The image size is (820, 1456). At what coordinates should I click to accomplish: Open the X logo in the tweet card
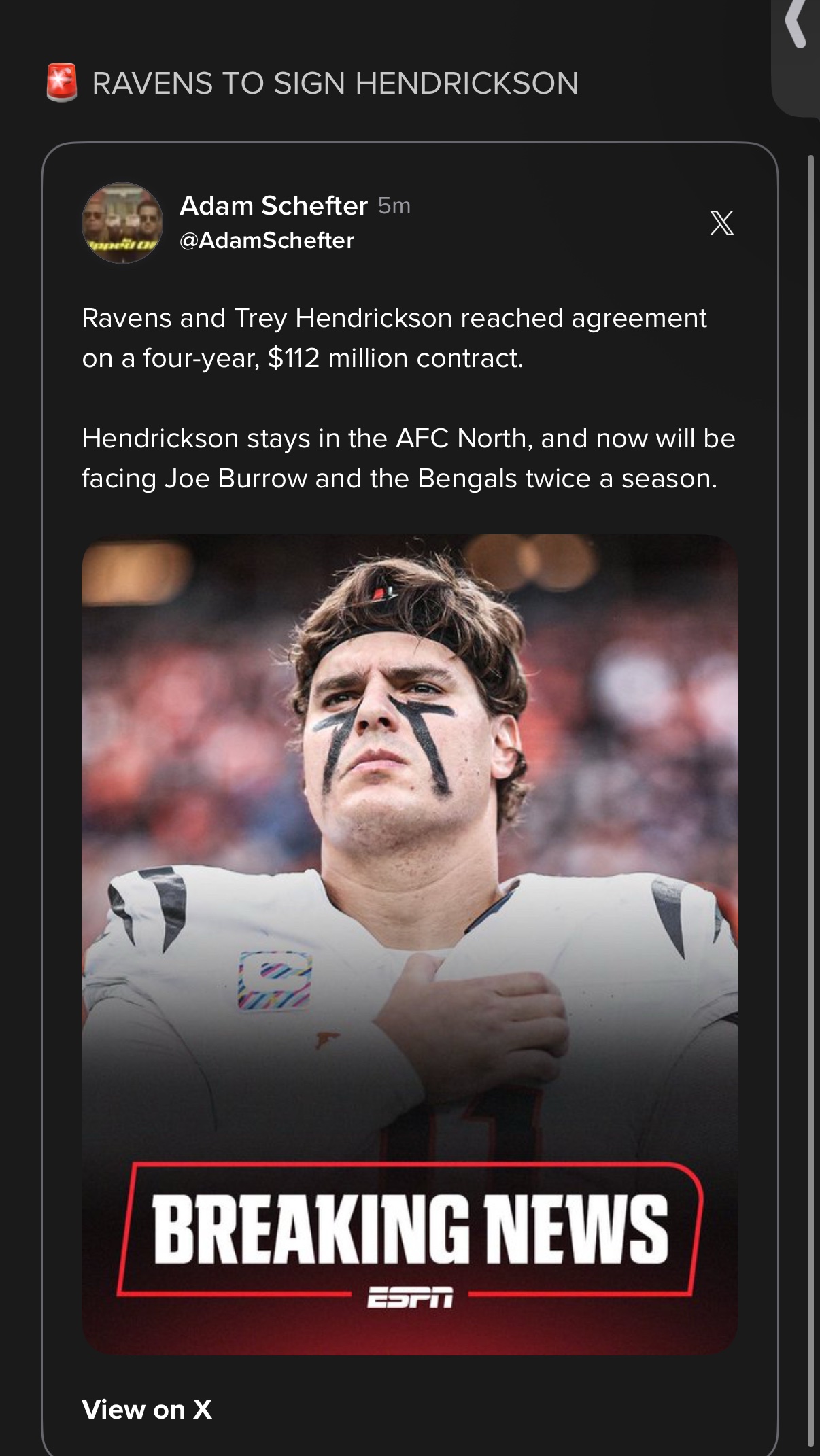point(721,223)
